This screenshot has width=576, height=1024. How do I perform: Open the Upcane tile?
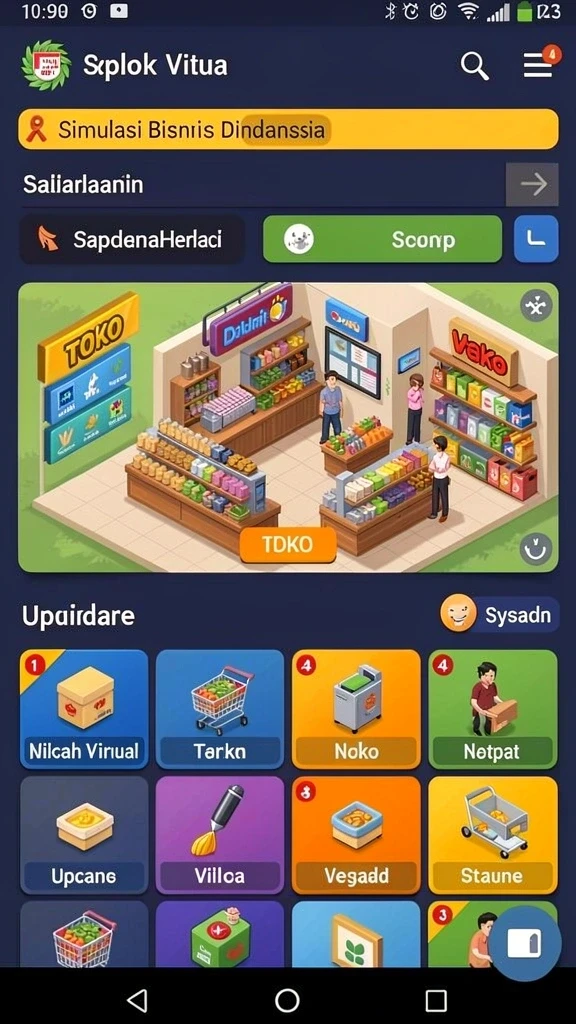84,835
